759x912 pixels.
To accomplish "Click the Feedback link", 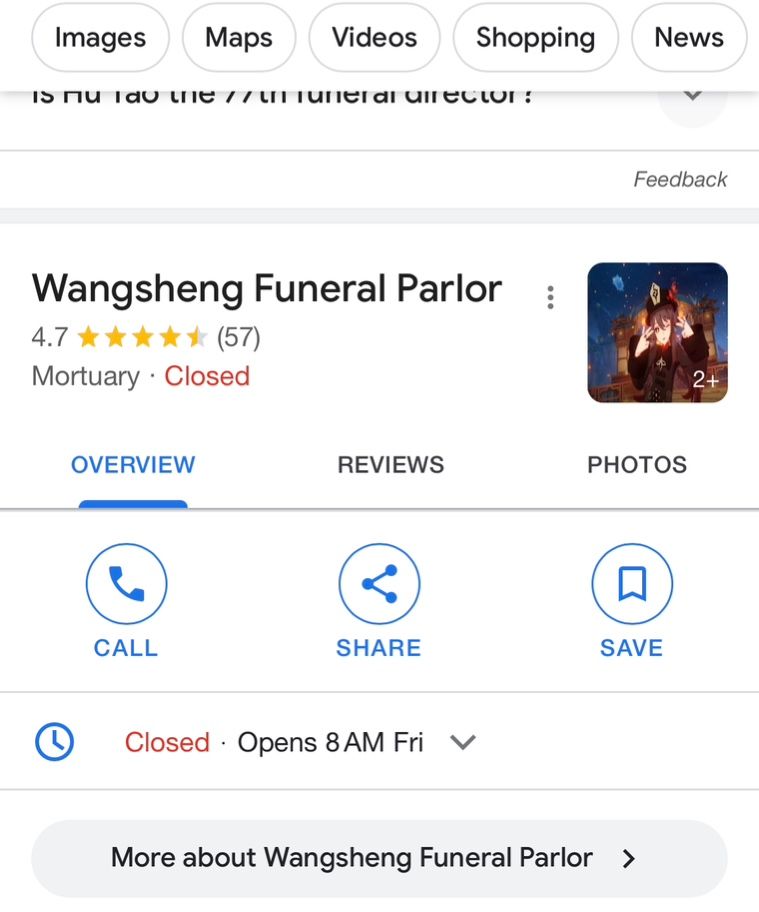I will [x=680, y=179].
